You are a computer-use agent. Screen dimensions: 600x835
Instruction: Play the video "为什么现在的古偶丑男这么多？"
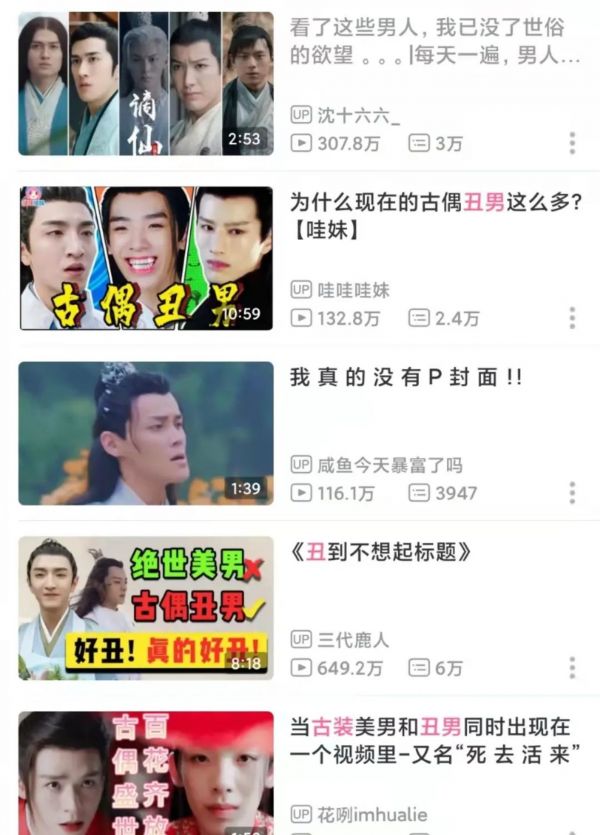[145, 258]
